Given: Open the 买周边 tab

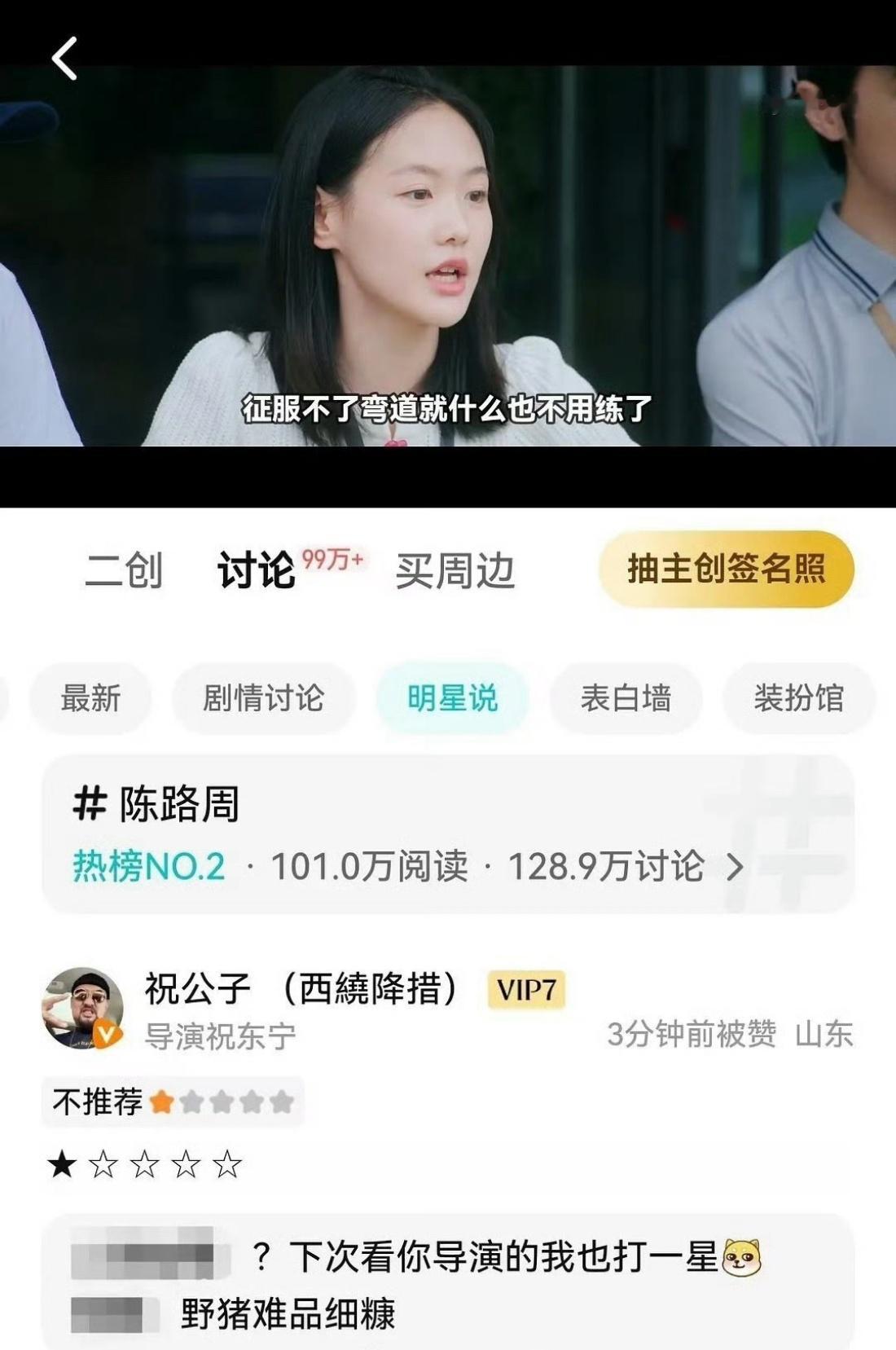Looking at the screenshot, I should [x=455, y=570].
